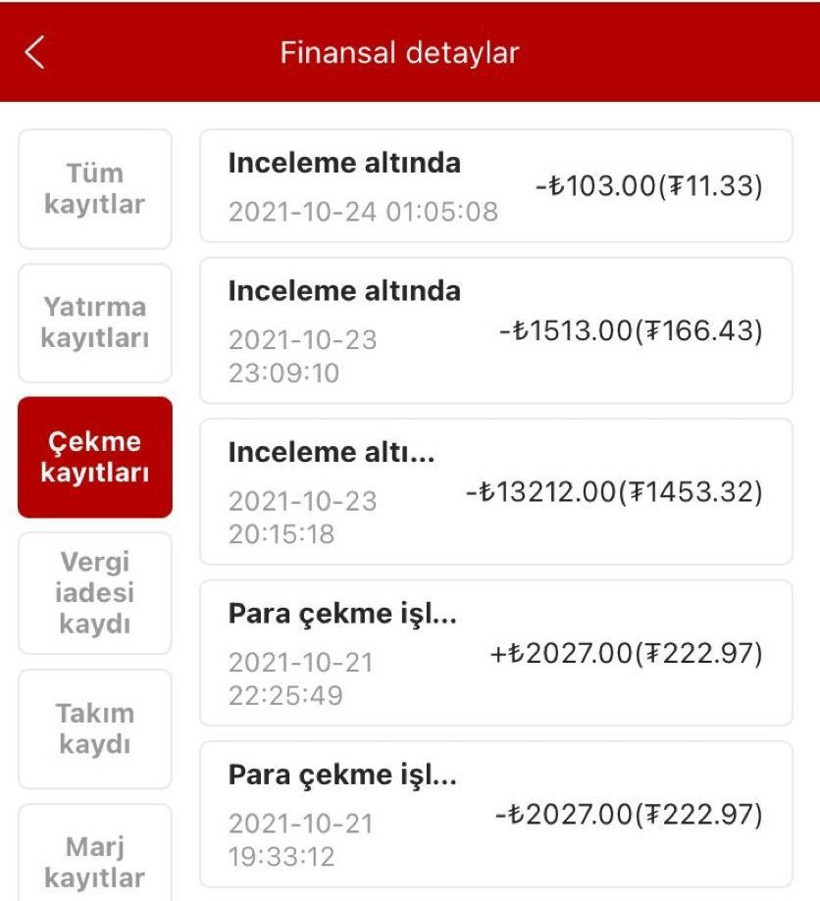Open Yatırma kayıtları deposit records
Screen dimensions: 820x901
click(x=94, y=322)
